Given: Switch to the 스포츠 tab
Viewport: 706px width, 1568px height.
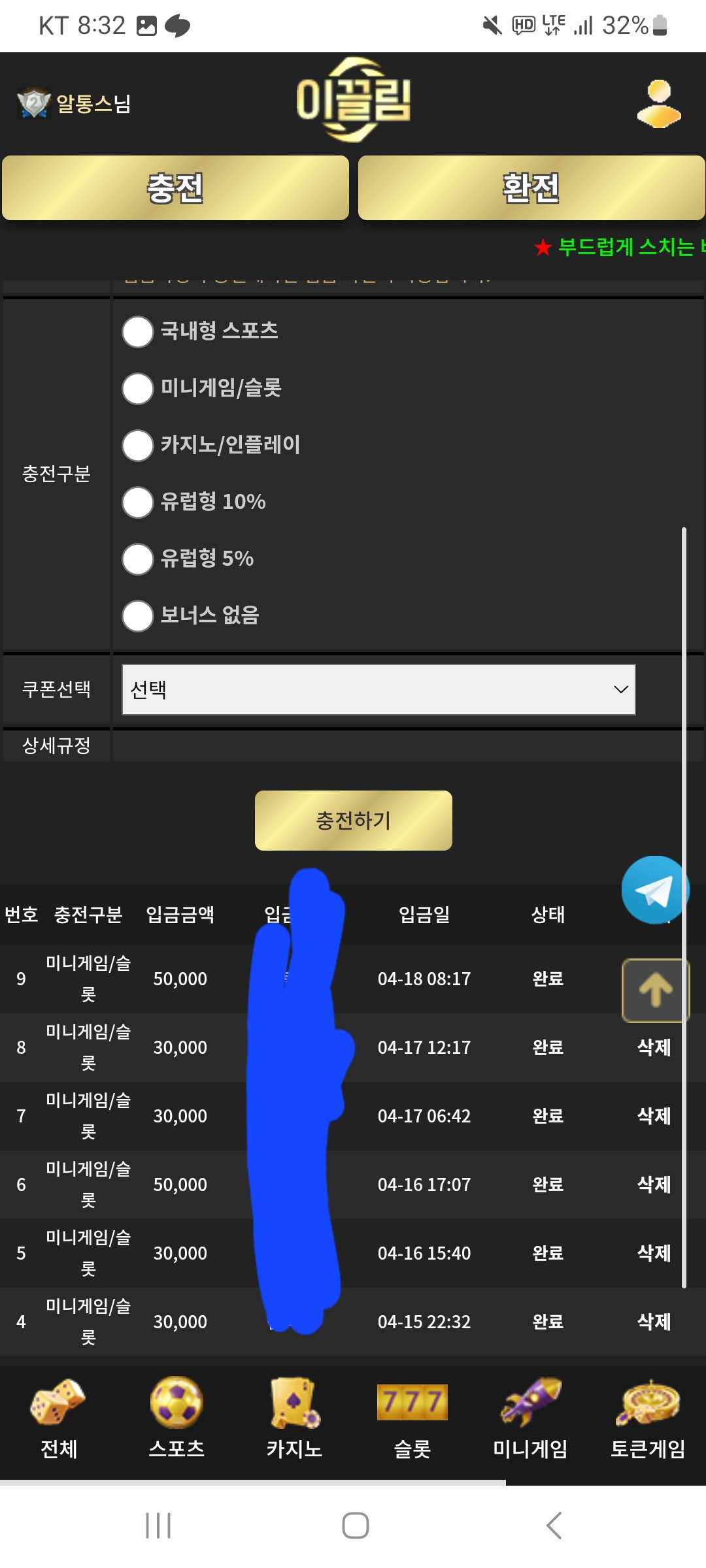Looking at the screenshot, I should point(176,1416).
